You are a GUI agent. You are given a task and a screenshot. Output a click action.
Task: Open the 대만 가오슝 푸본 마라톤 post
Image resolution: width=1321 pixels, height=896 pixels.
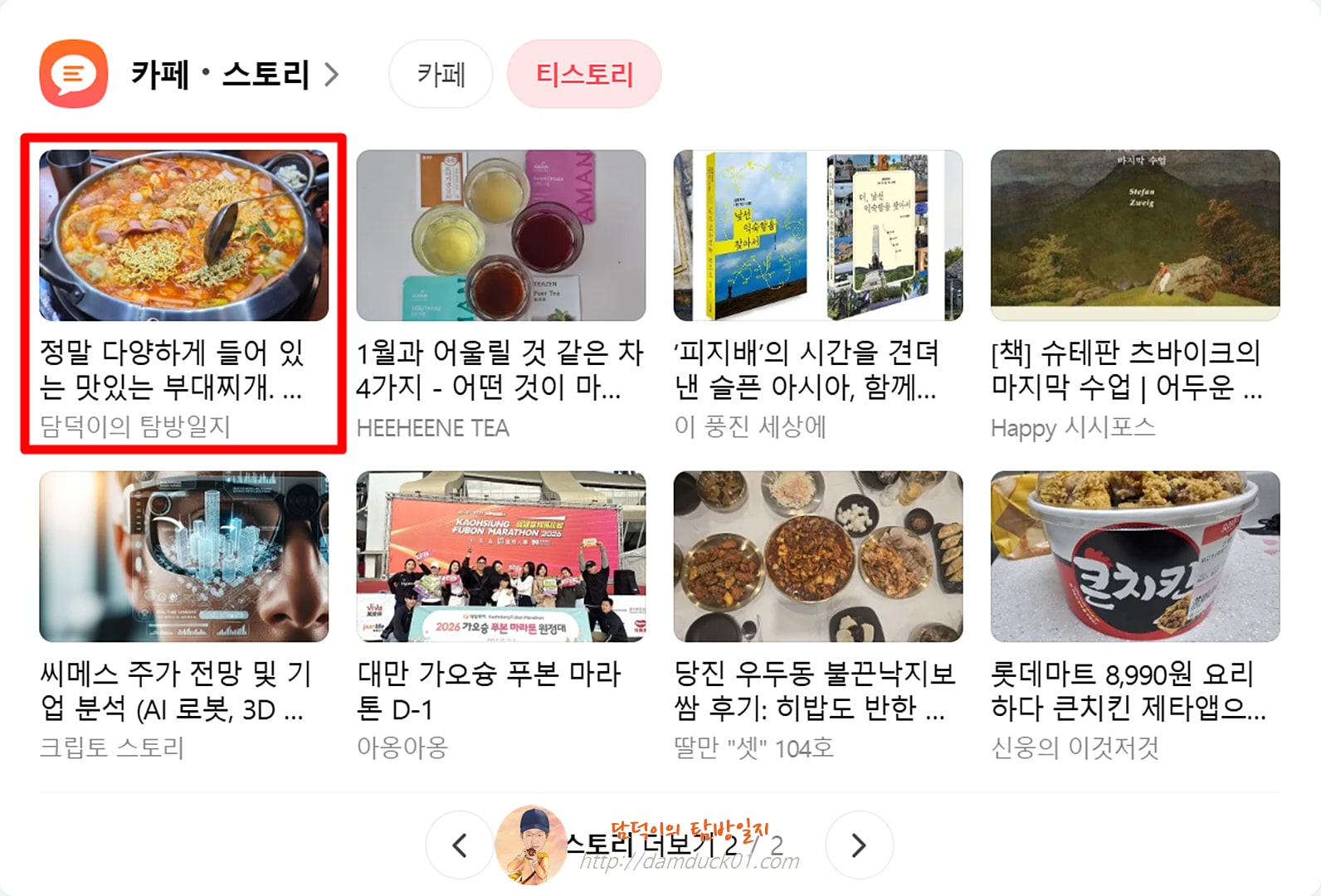click(x=500, y=616)
